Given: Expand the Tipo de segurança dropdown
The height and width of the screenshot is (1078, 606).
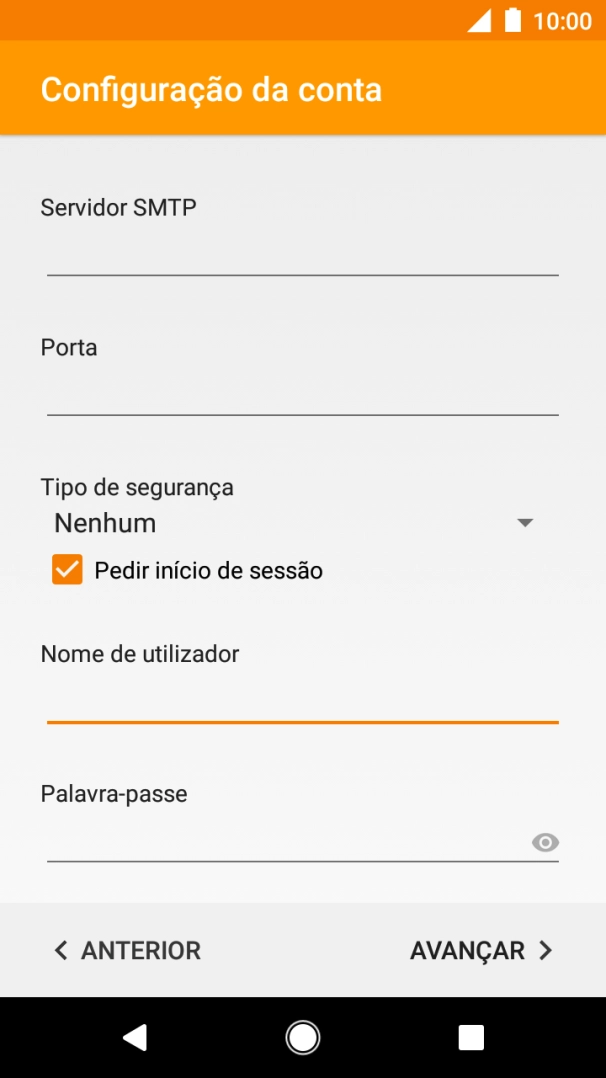Looking at the screenshot, I should [295, 523].
